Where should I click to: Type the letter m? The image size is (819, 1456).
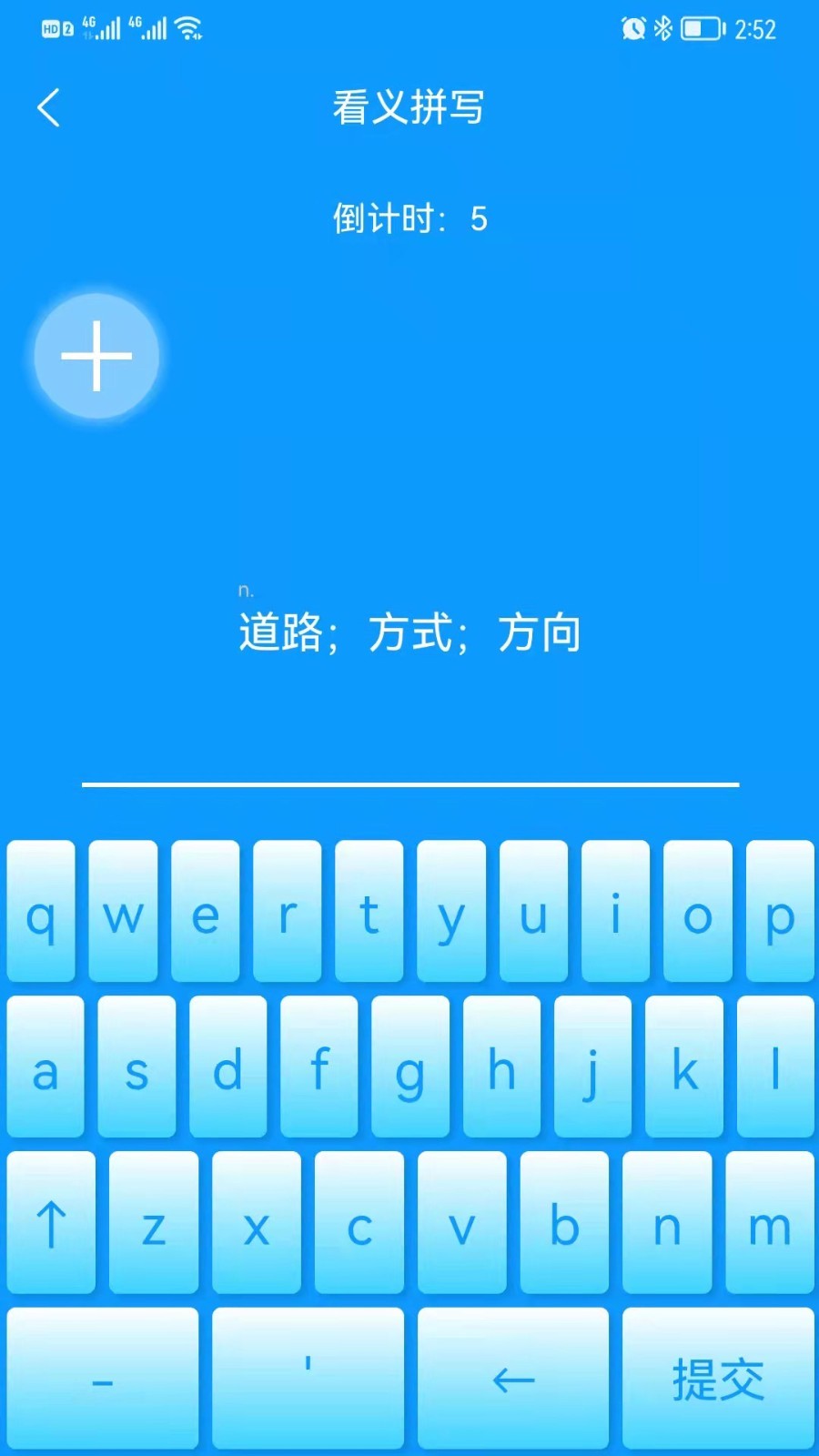770,1222
